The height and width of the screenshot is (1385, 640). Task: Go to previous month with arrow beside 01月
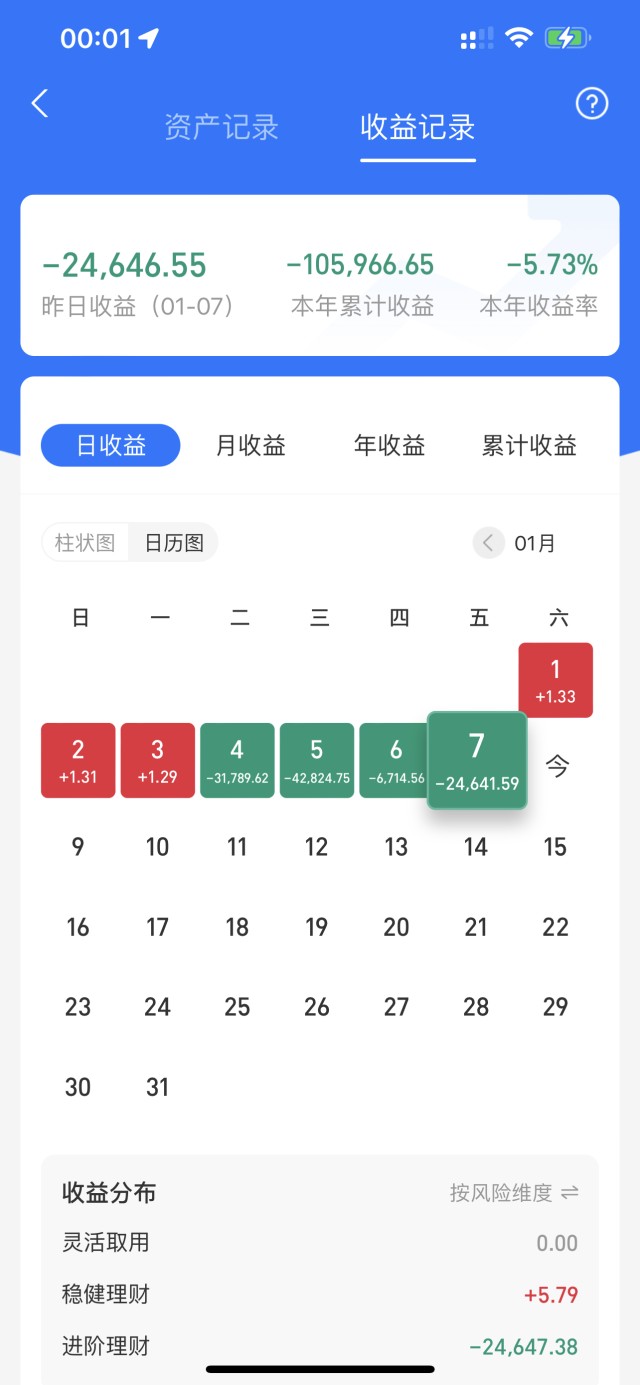(x=488, y=543)
